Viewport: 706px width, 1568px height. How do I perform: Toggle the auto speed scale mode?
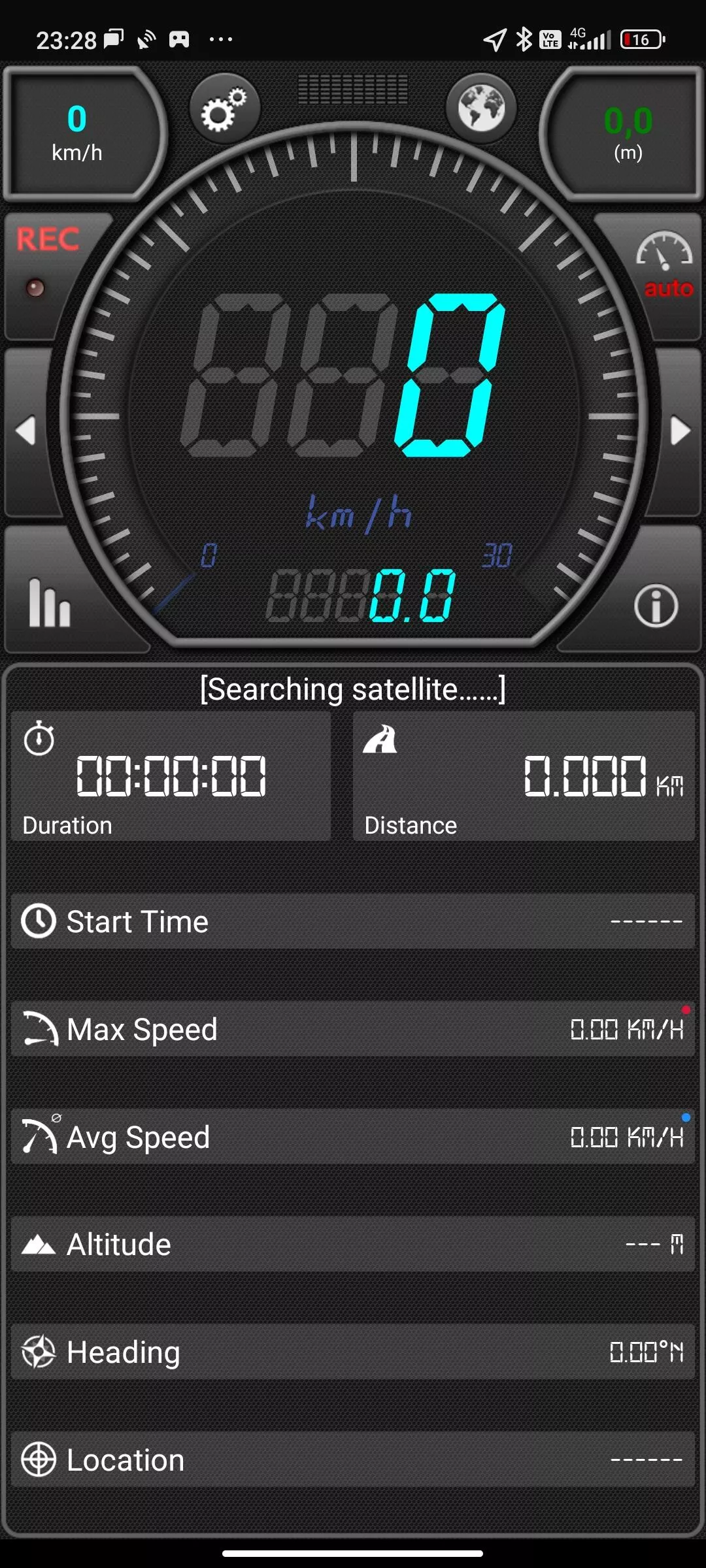pyautogui.click(x=665, y=266)
